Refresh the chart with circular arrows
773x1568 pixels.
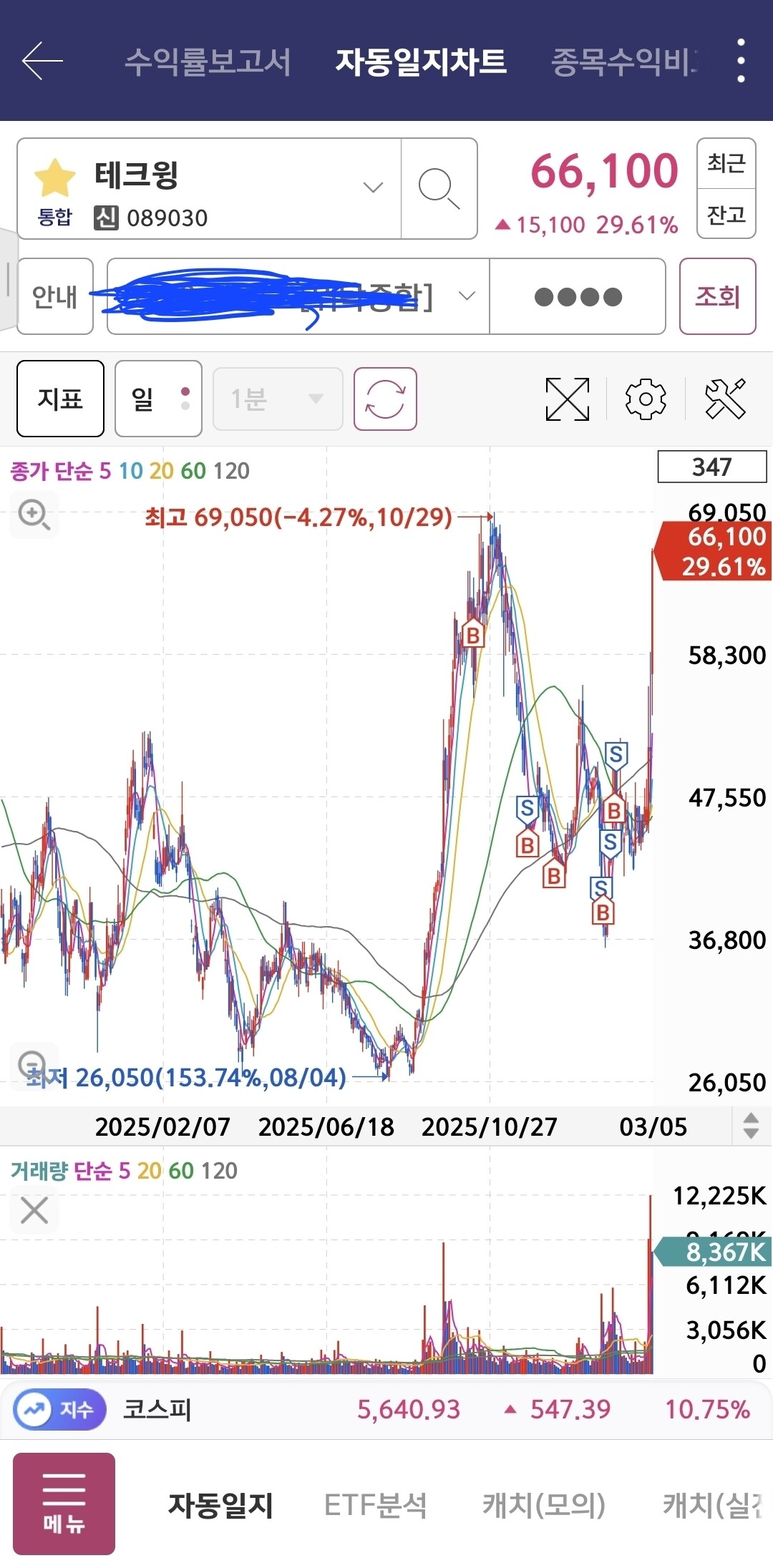pos(385,399)
